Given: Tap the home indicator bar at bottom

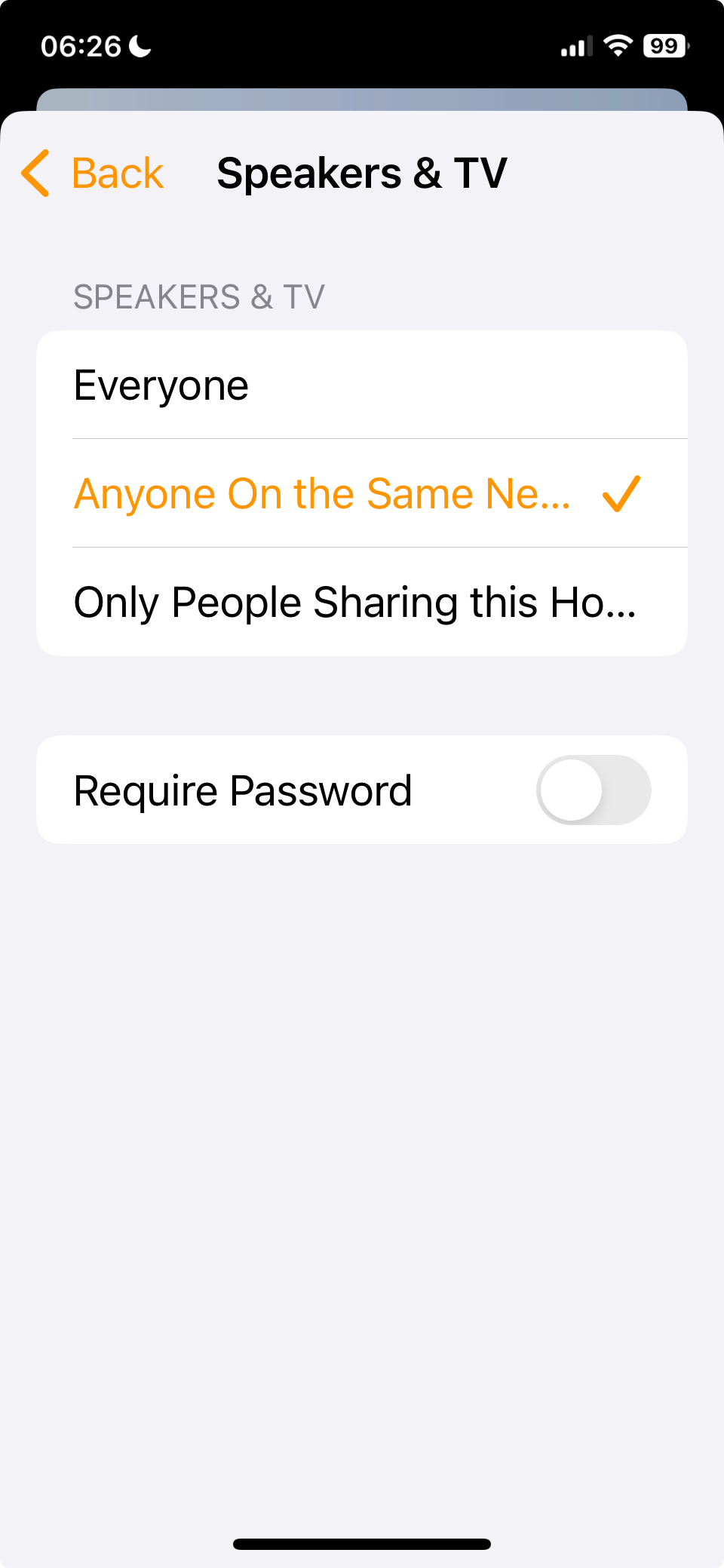Looking at the screenshot, I should (362, 1541).
